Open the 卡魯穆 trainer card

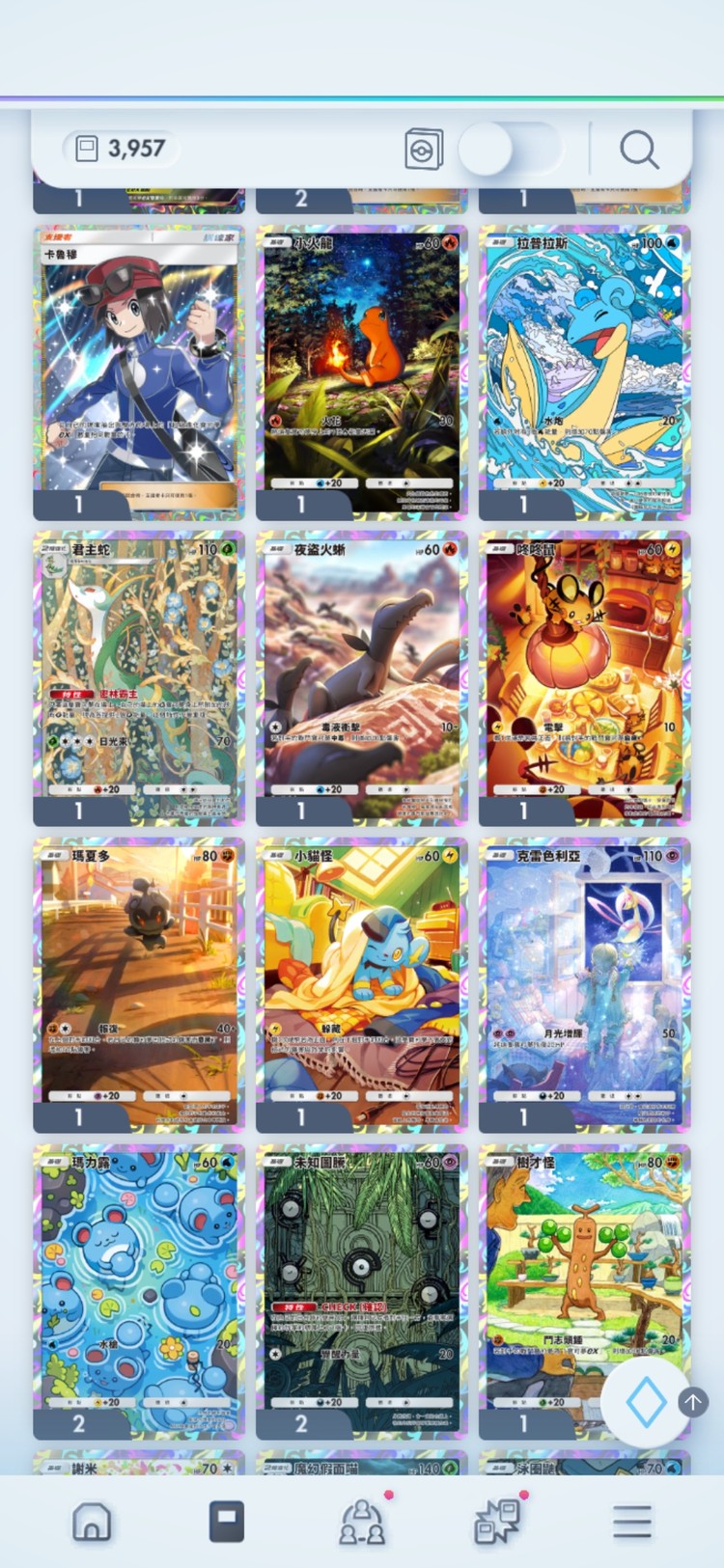[139, 372]
